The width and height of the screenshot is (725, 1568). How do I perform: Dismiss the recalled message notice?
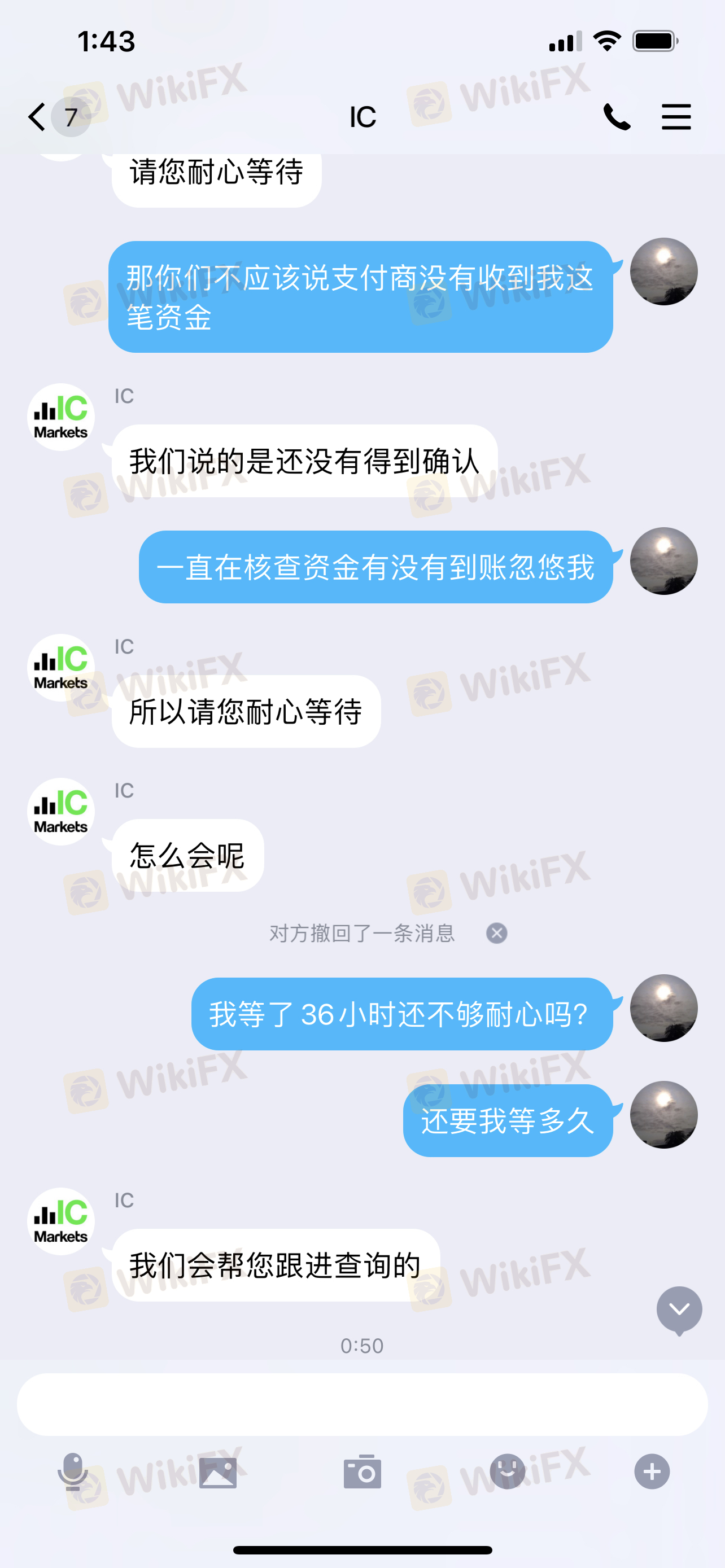click(496, 932)
